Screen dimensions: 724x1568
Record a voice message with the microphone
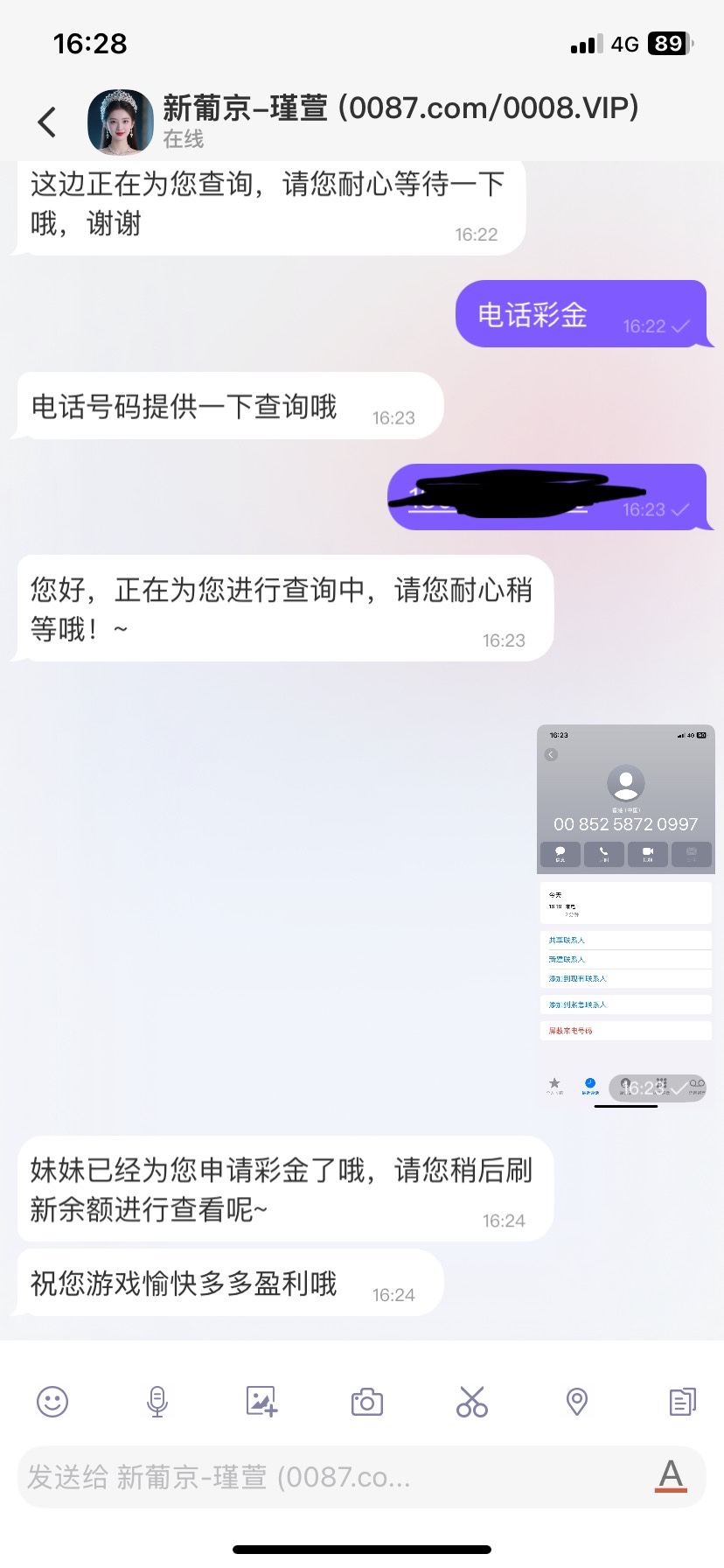click(157, 1402)
